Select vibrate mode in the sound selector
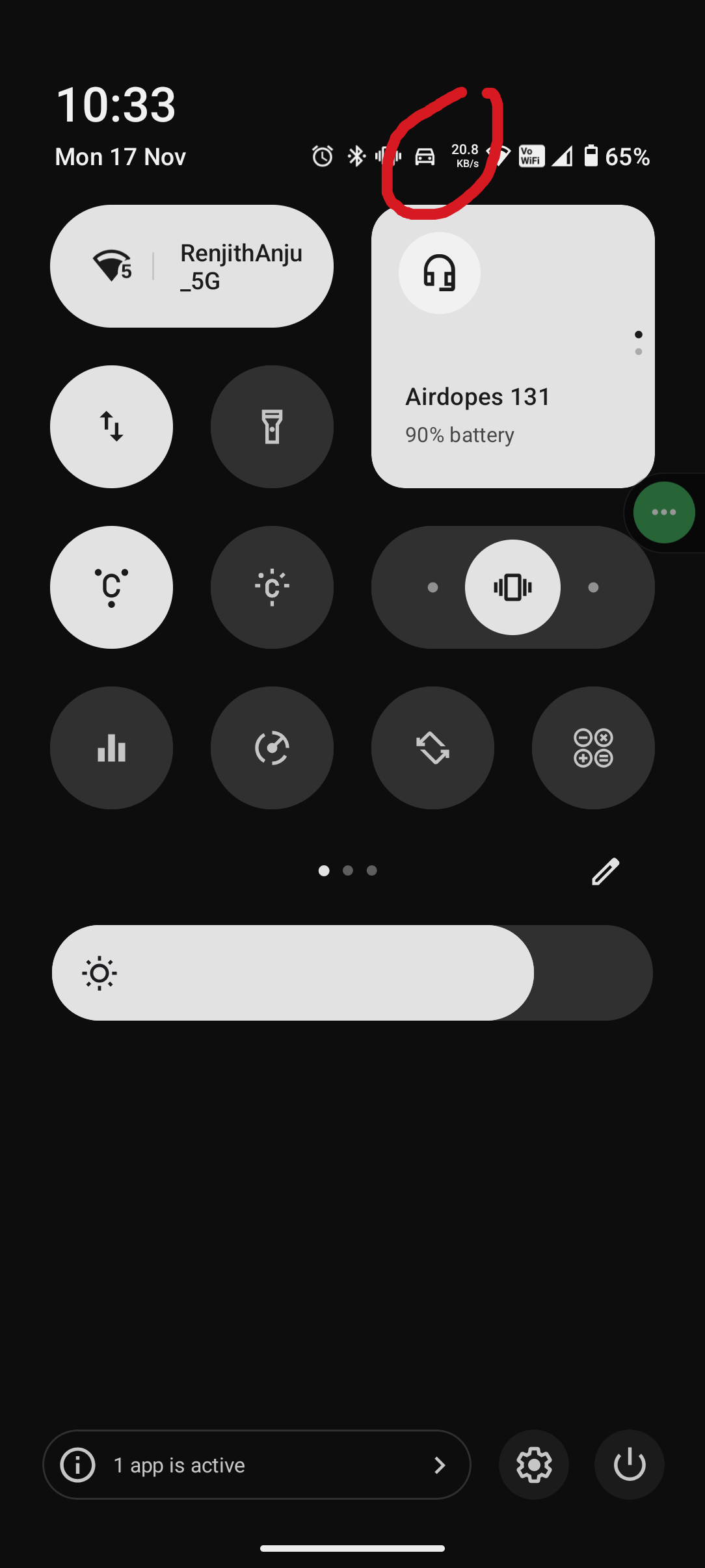705x1568 pixels. 512,587
